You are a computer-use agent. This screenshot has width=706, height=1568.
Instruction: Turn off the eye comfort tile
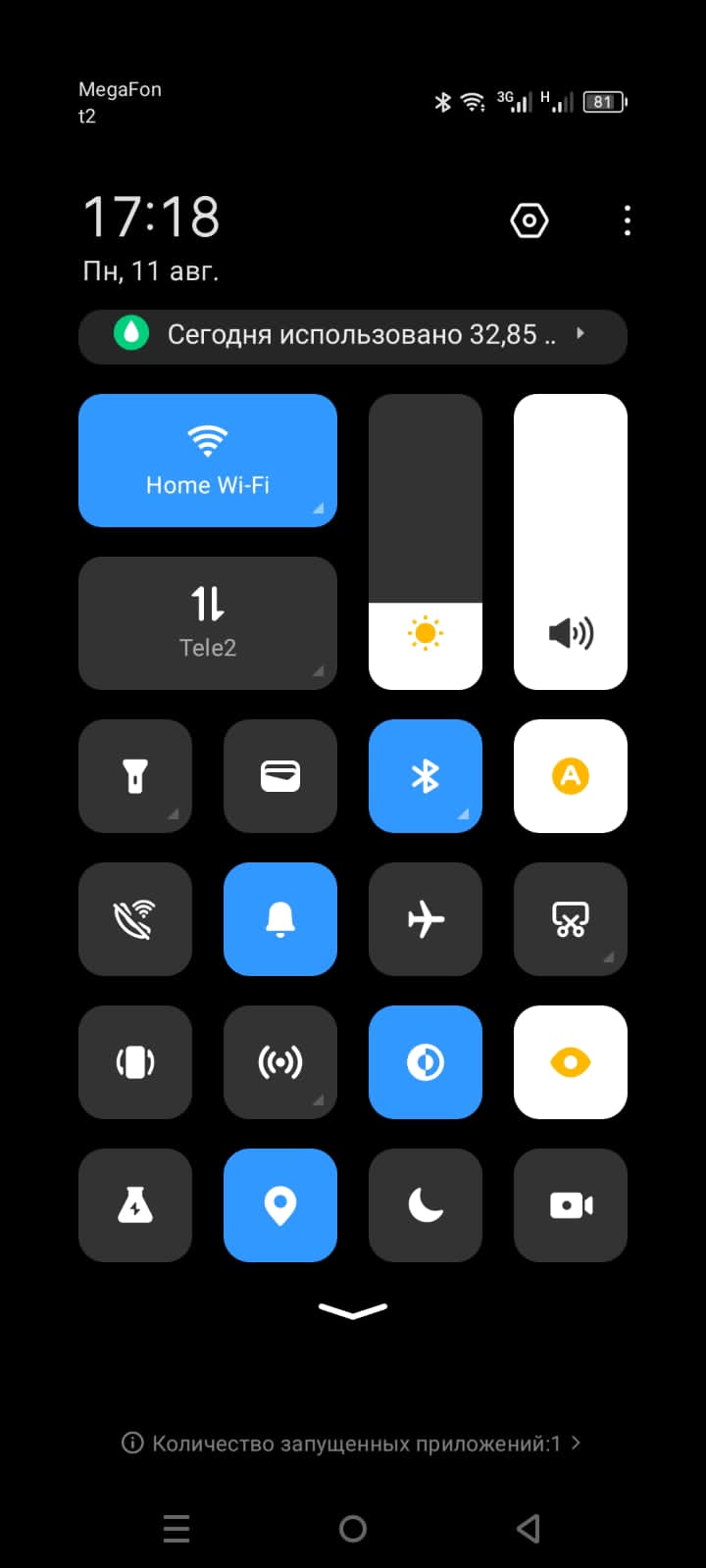(571, 1062)
